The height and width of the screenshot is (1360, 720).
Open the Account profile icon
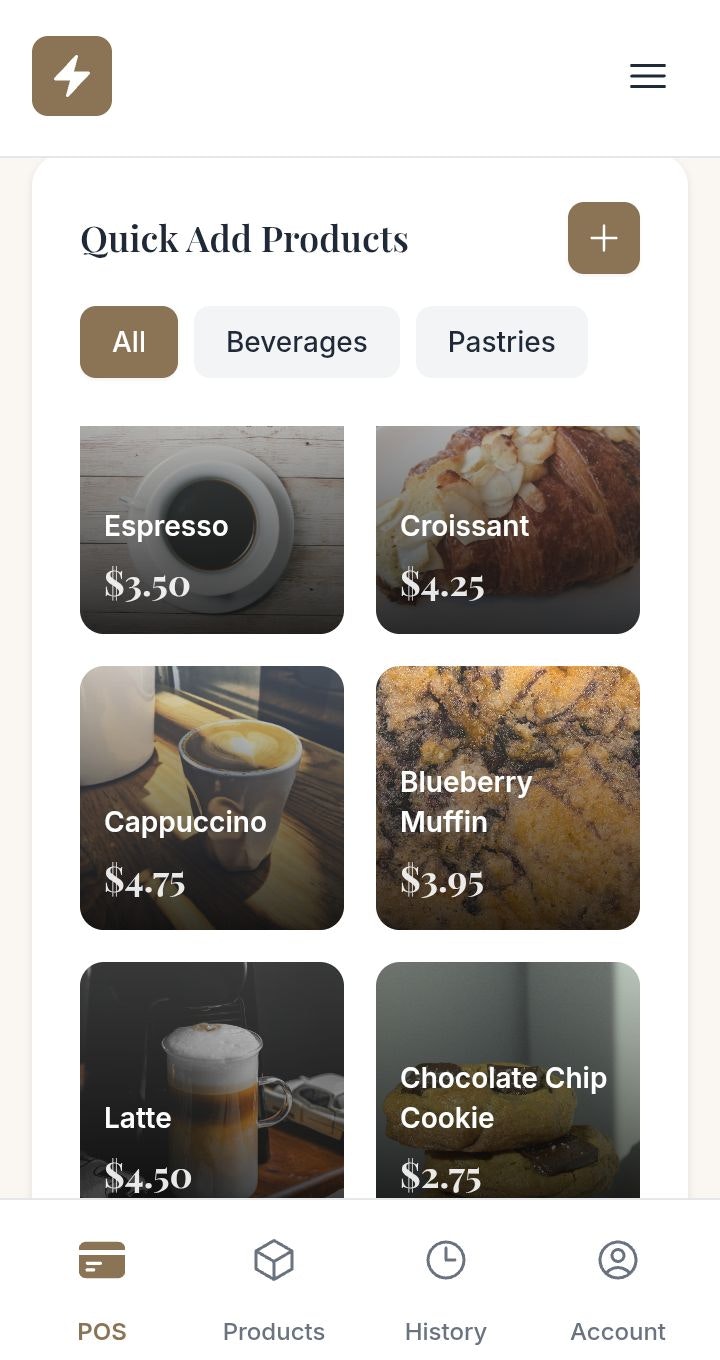click(618, 1260)
